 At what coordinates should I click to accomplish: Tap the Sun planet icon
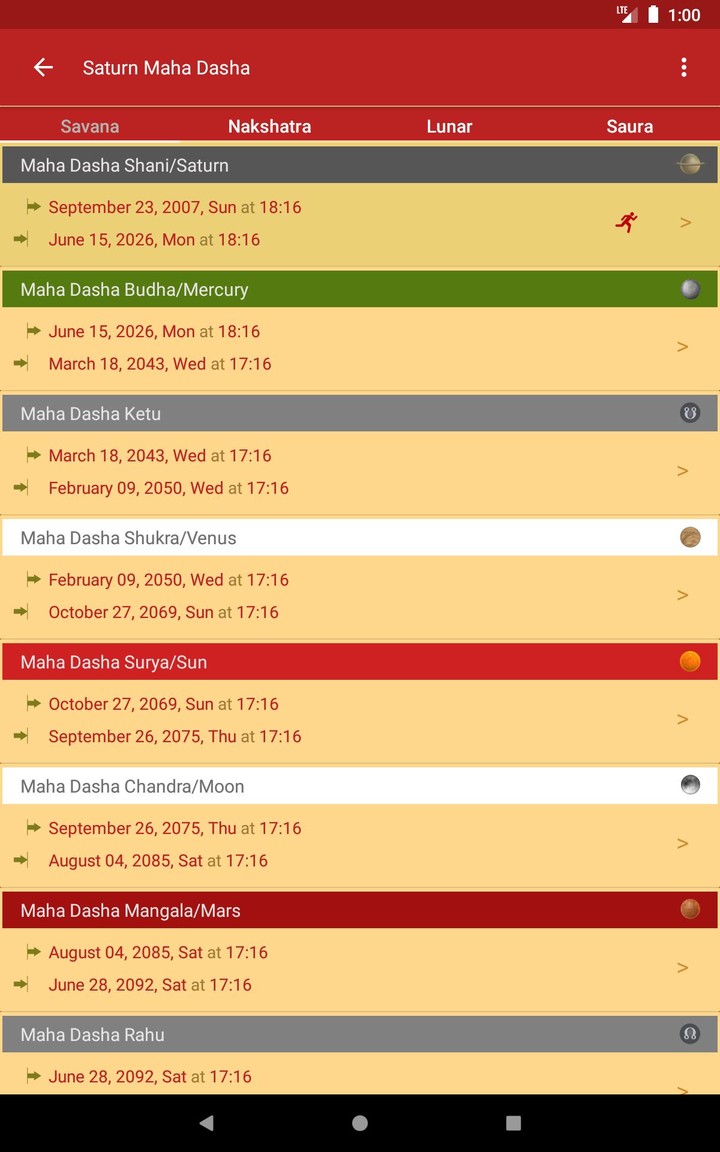coord(690,661)
